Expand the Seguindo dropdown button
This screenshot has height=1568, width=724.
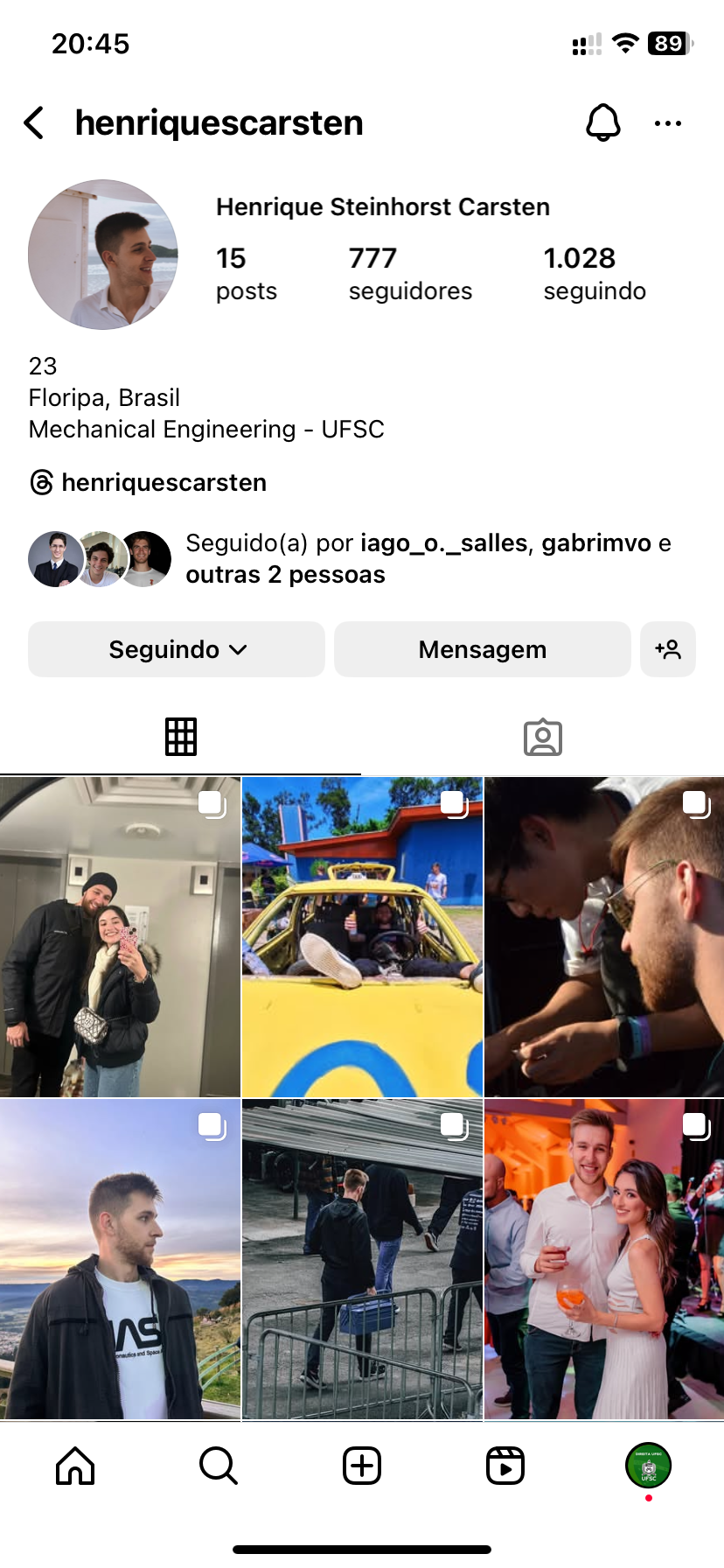click(x=177, y=649)
